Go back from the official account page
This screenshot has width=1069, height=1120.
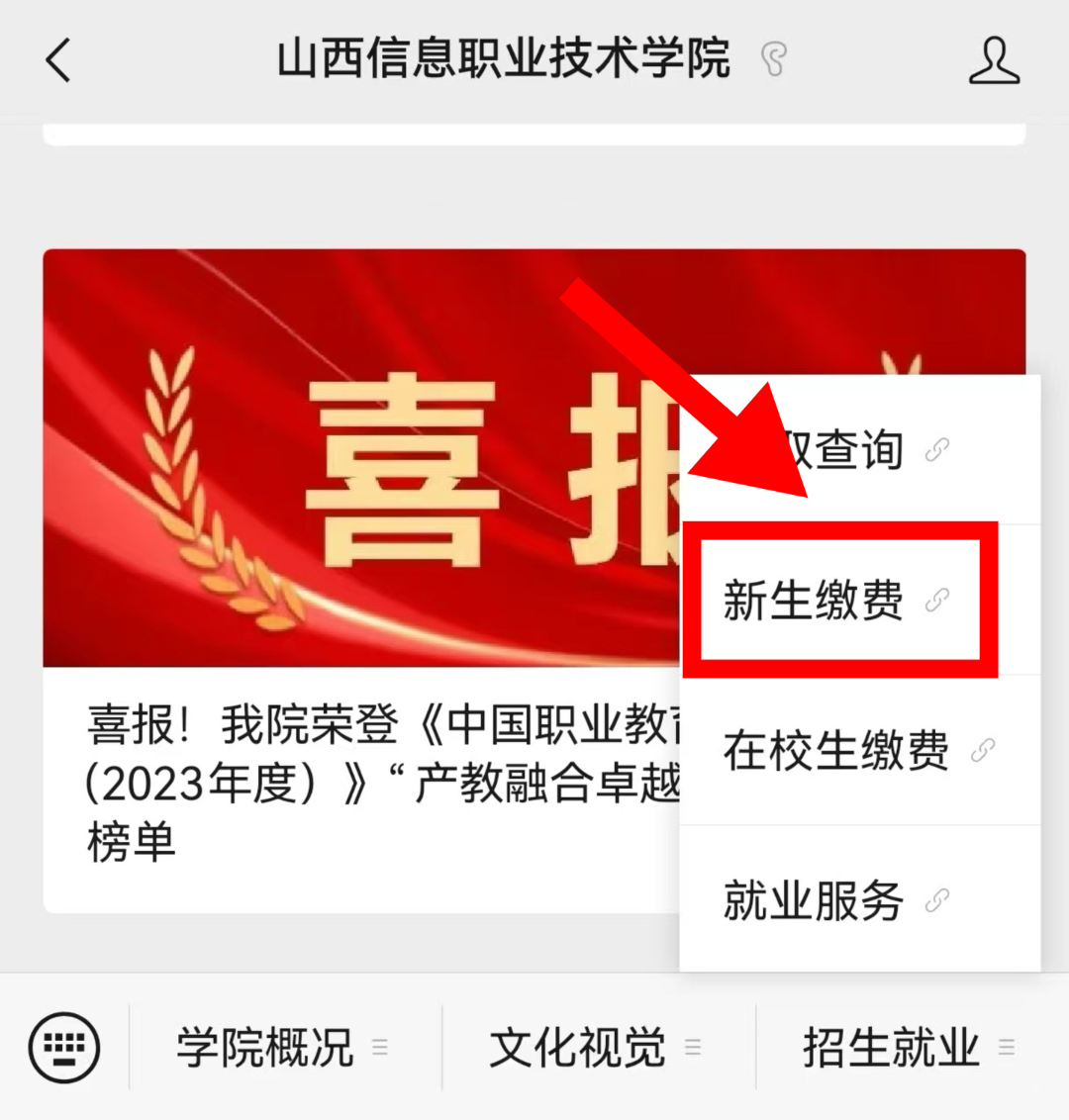click(x=59, y=60)
